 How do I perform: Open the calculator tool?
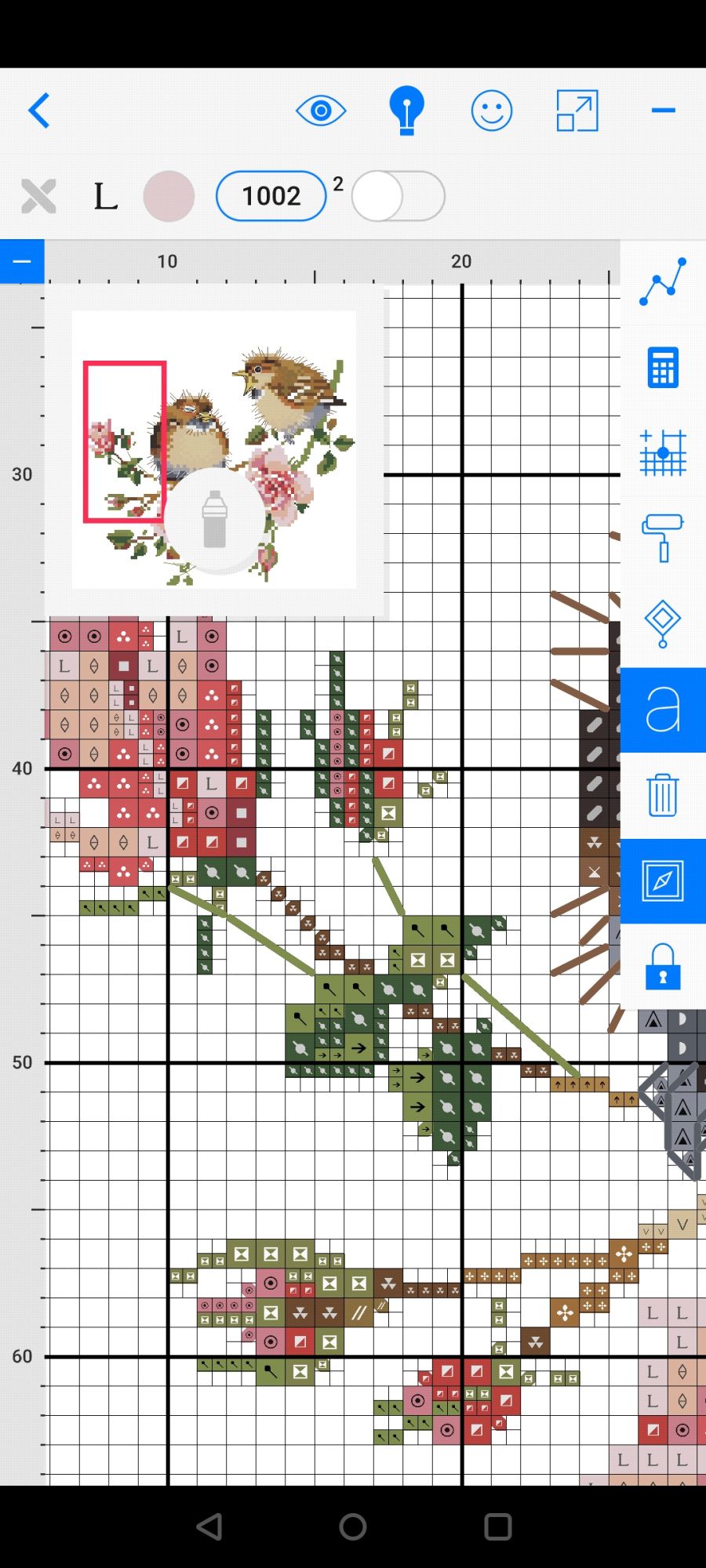663,368
